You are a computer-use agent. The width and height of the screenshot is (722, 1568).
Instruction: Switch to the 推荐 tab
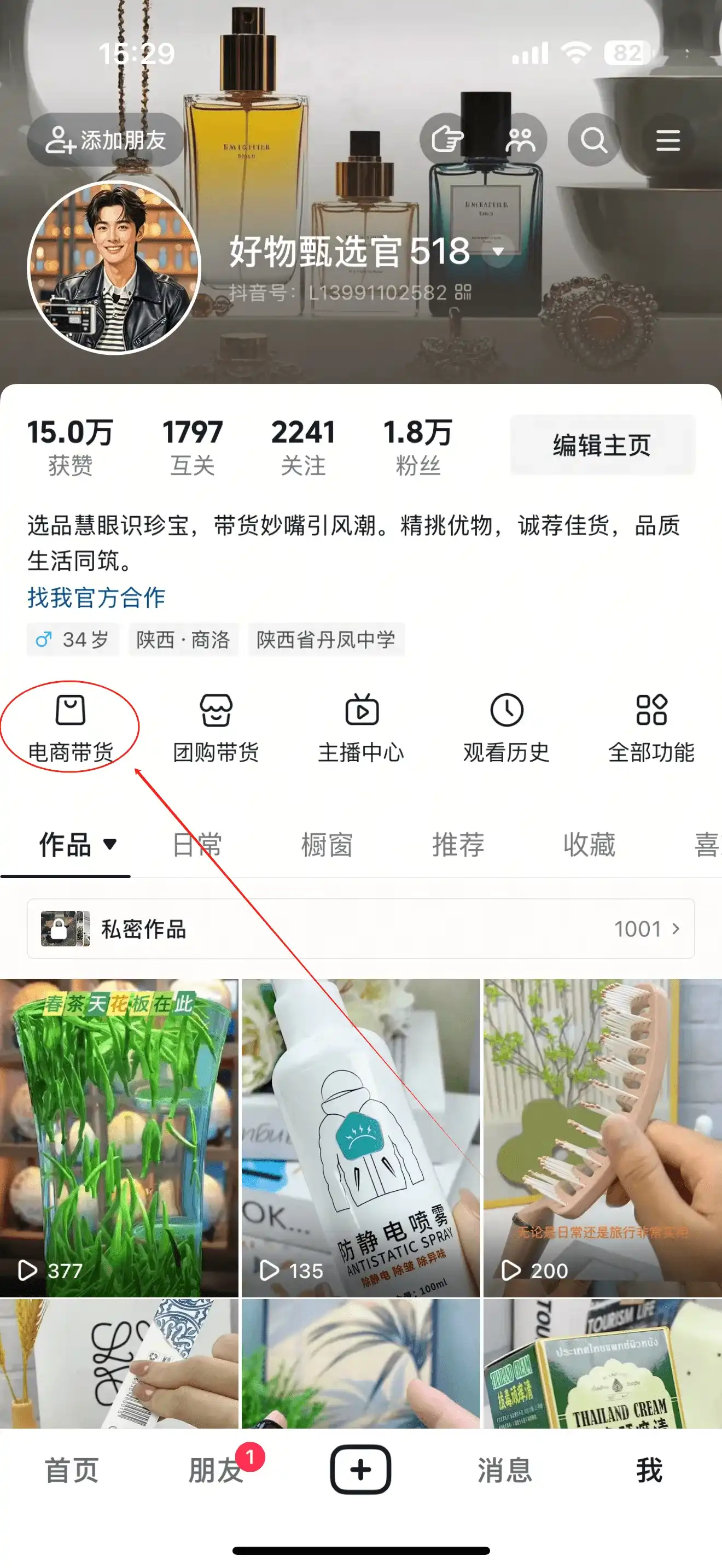pyautogui.click(x=458, y=845)
